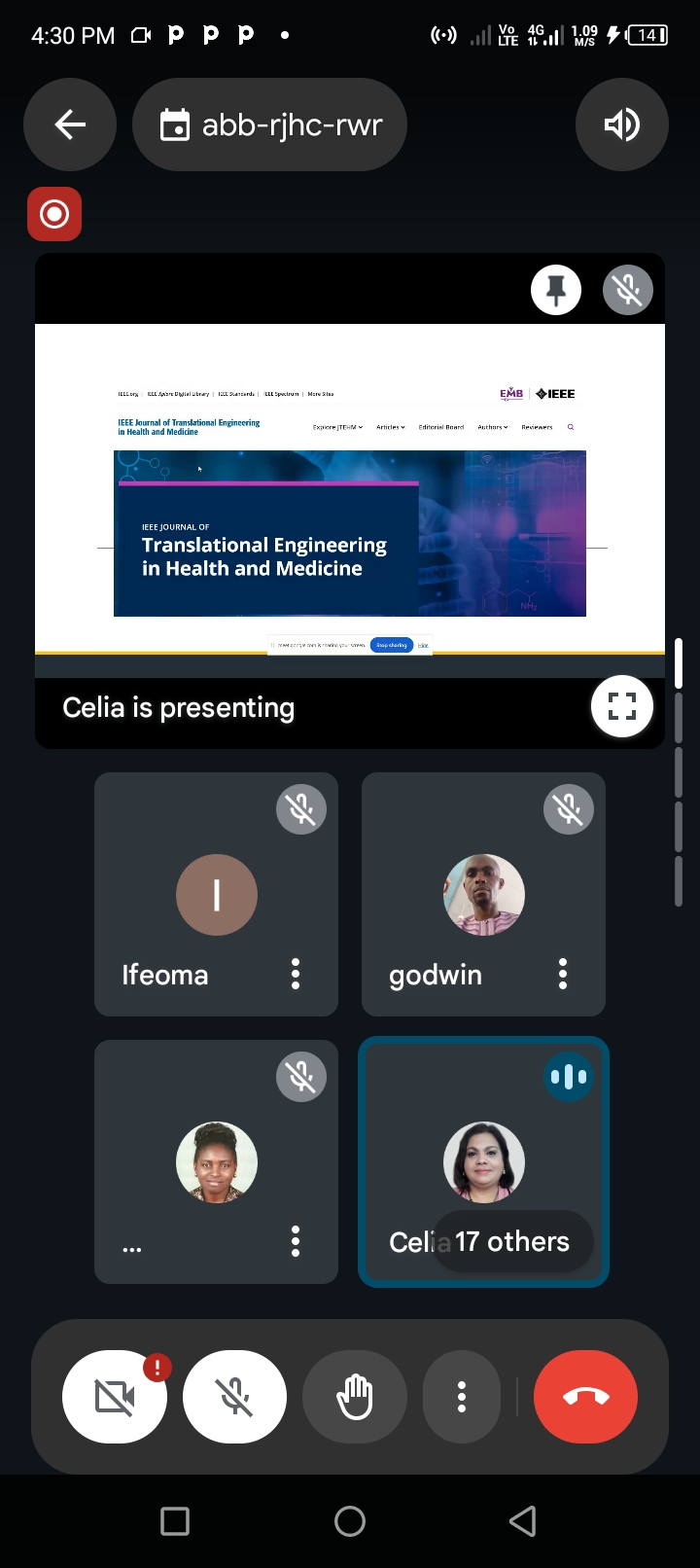Screen dimensions: 700x1568
Task: Pin Celia's presentation tile
Action: coord(556,290)
